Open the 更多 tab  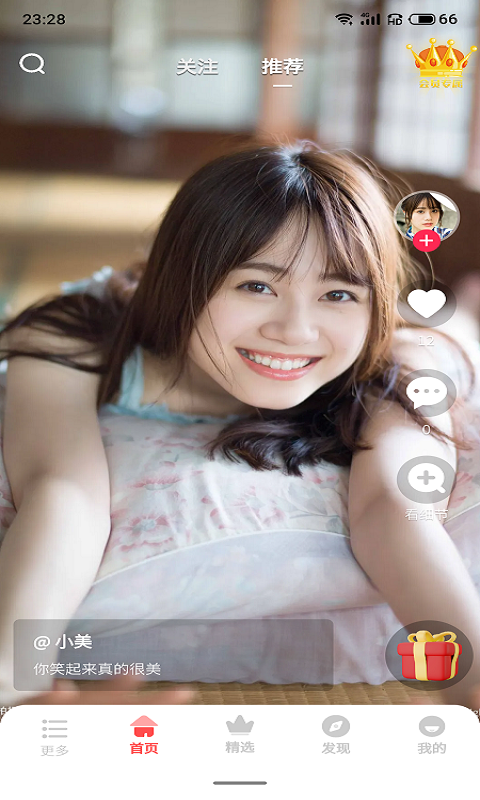(55, 737)
